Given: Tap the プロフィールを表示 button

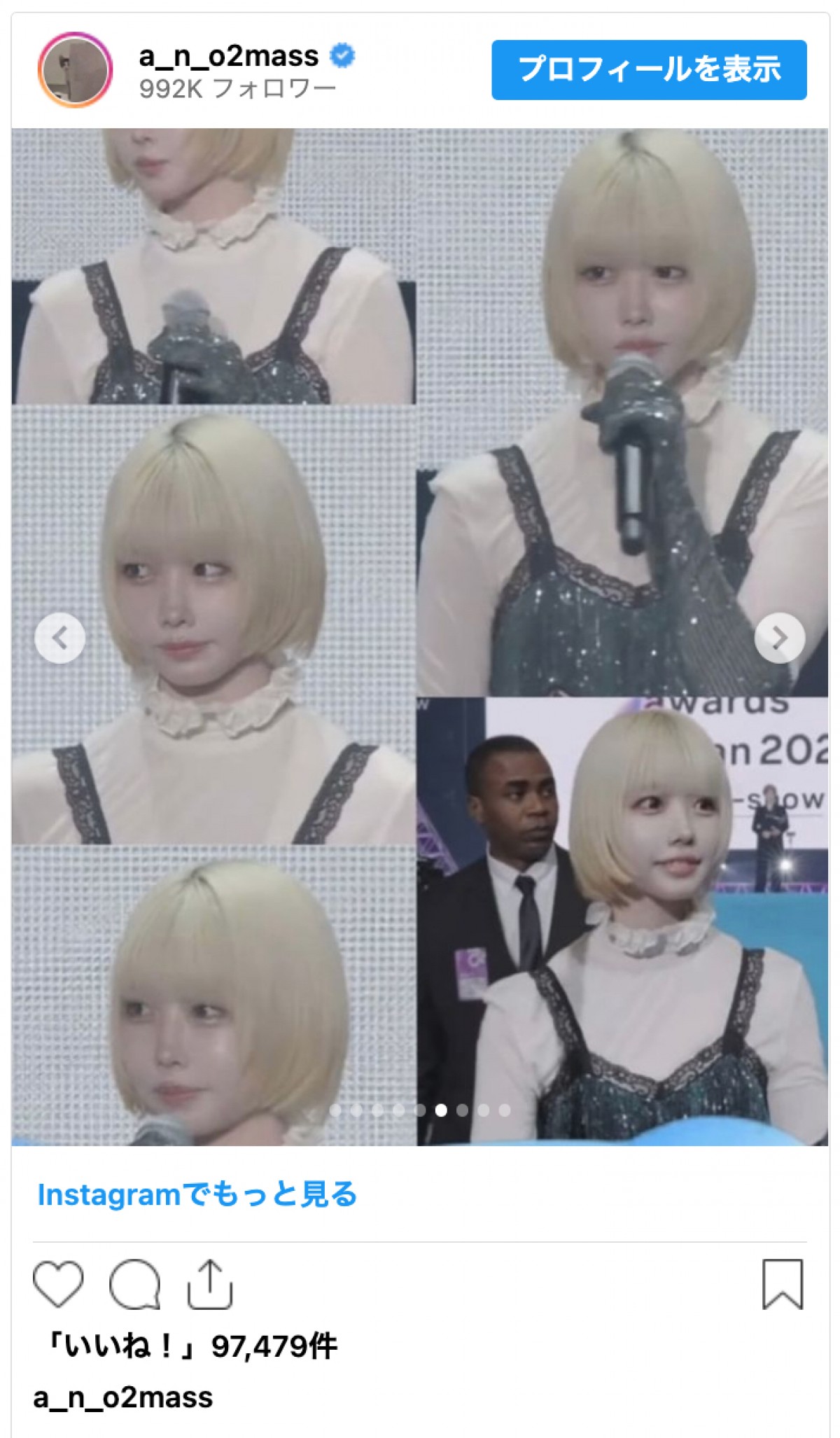Looking at the screenshot, I should tap(648, 70).
